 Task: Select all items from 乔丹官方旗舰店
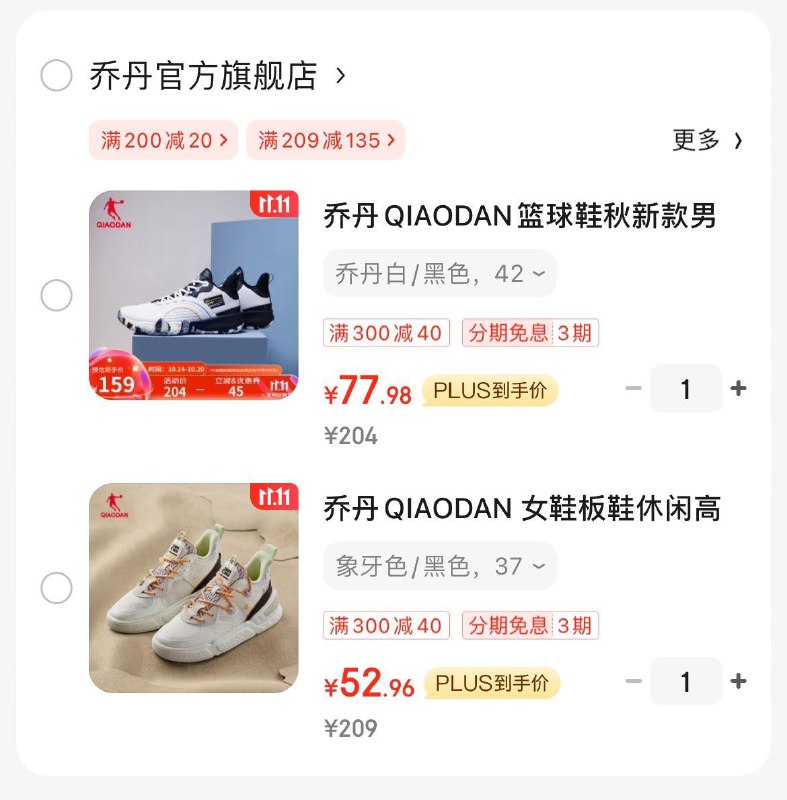pos(56,75)
